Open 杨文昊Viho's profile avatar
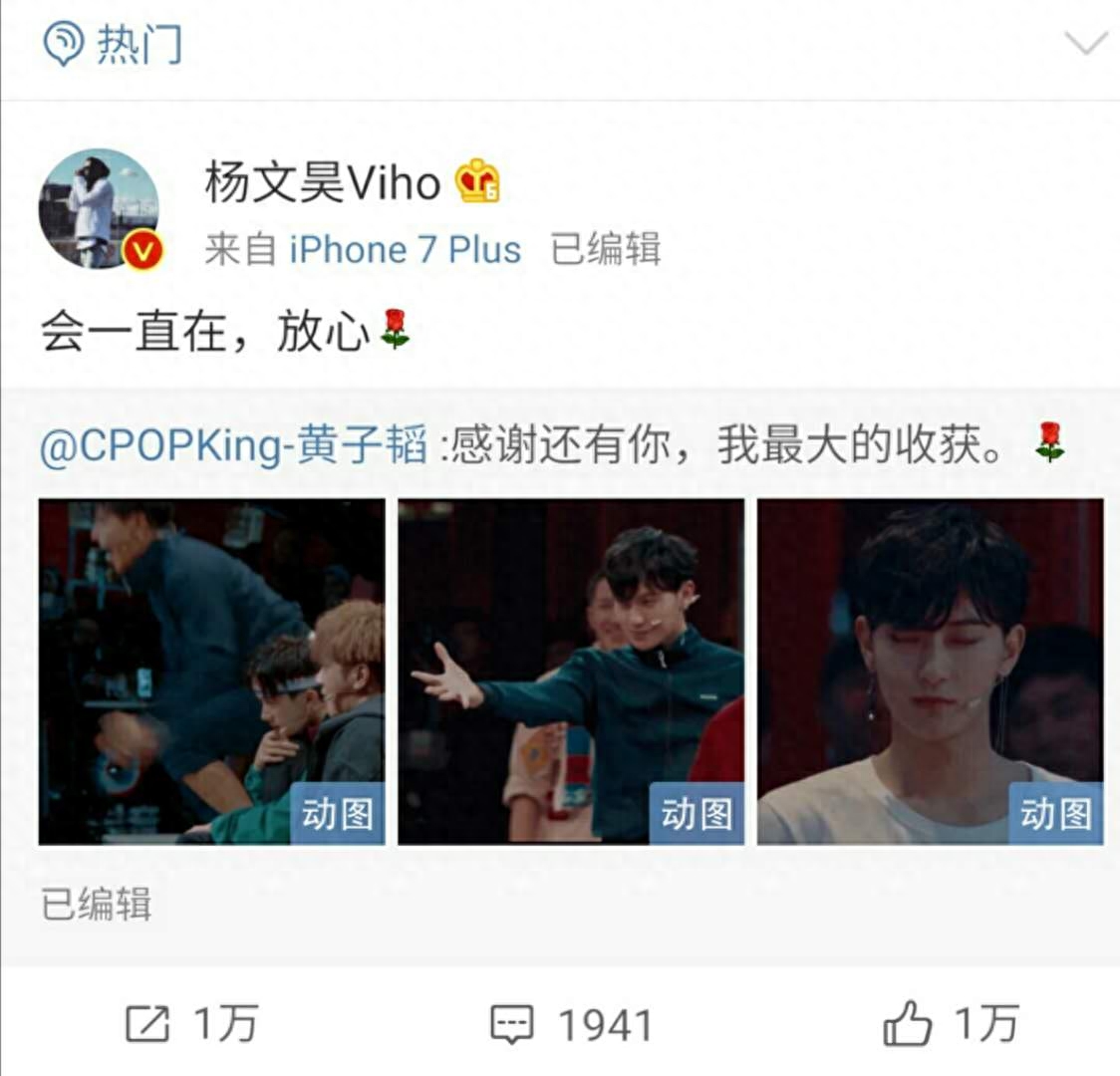Screen dimensions: 1120x1076 [x=99, y=209]
